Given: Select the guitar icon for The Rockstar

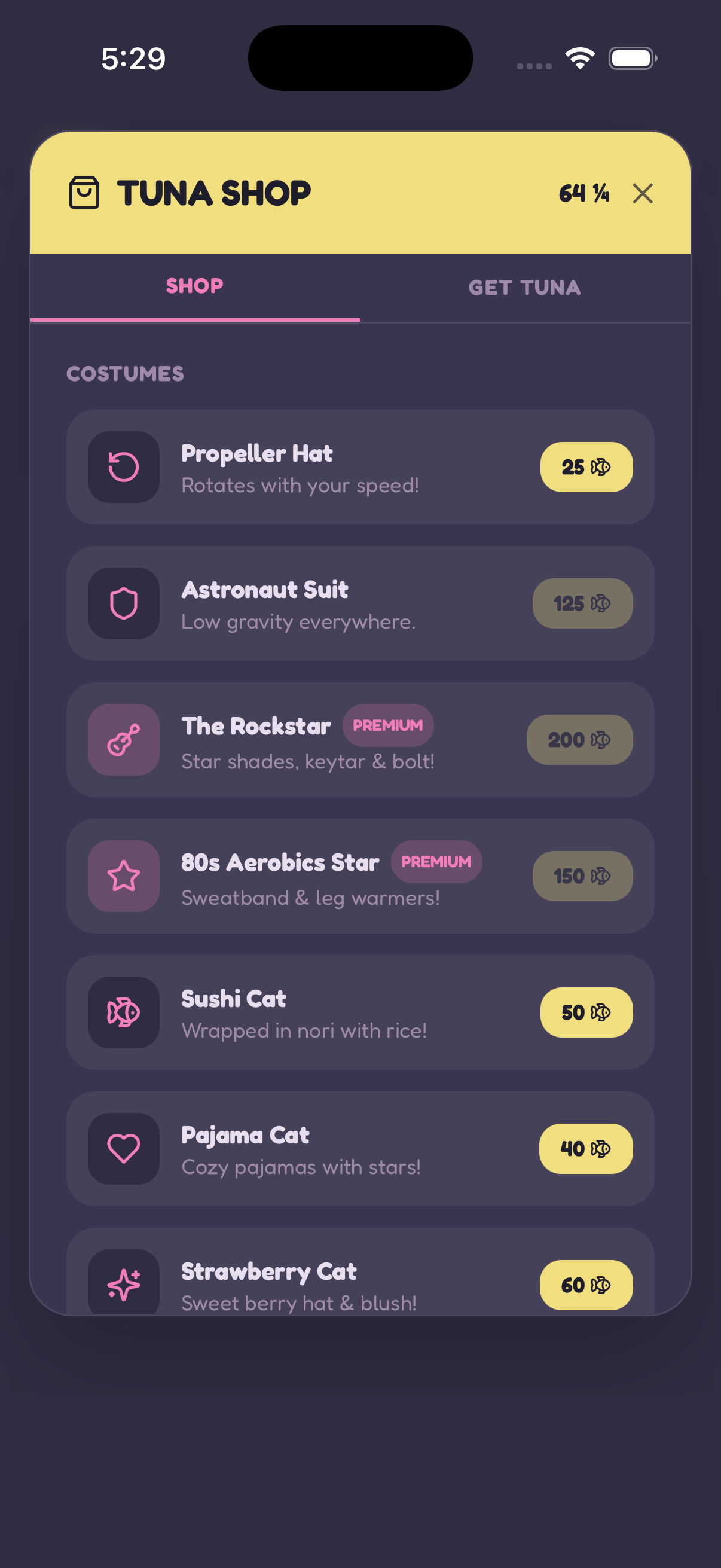Looking at the screenshot, I should point(124,740).
